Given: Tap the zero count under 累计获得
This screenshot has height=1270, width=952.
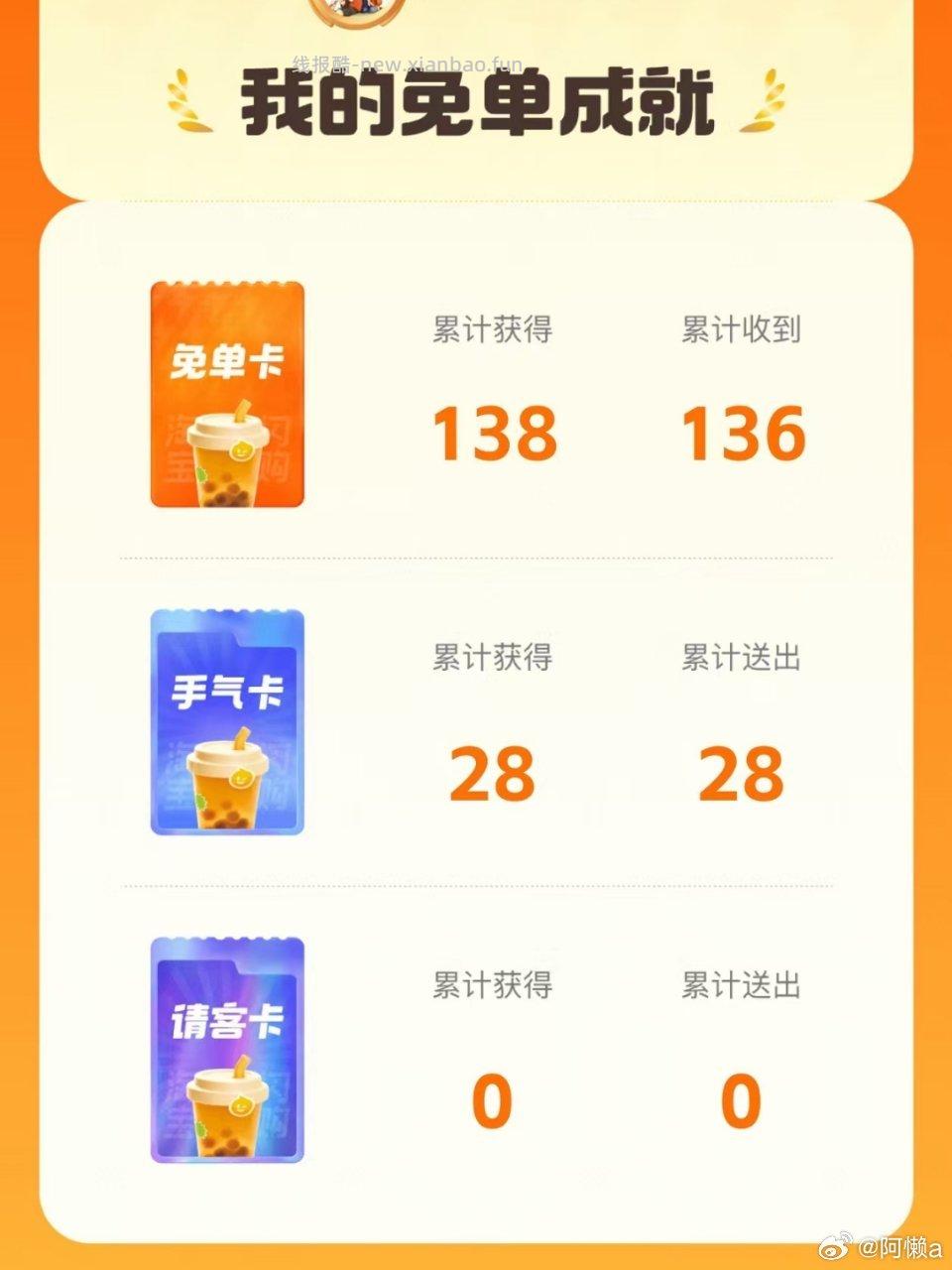Looking at the screenshot, I should point(494,1101).
